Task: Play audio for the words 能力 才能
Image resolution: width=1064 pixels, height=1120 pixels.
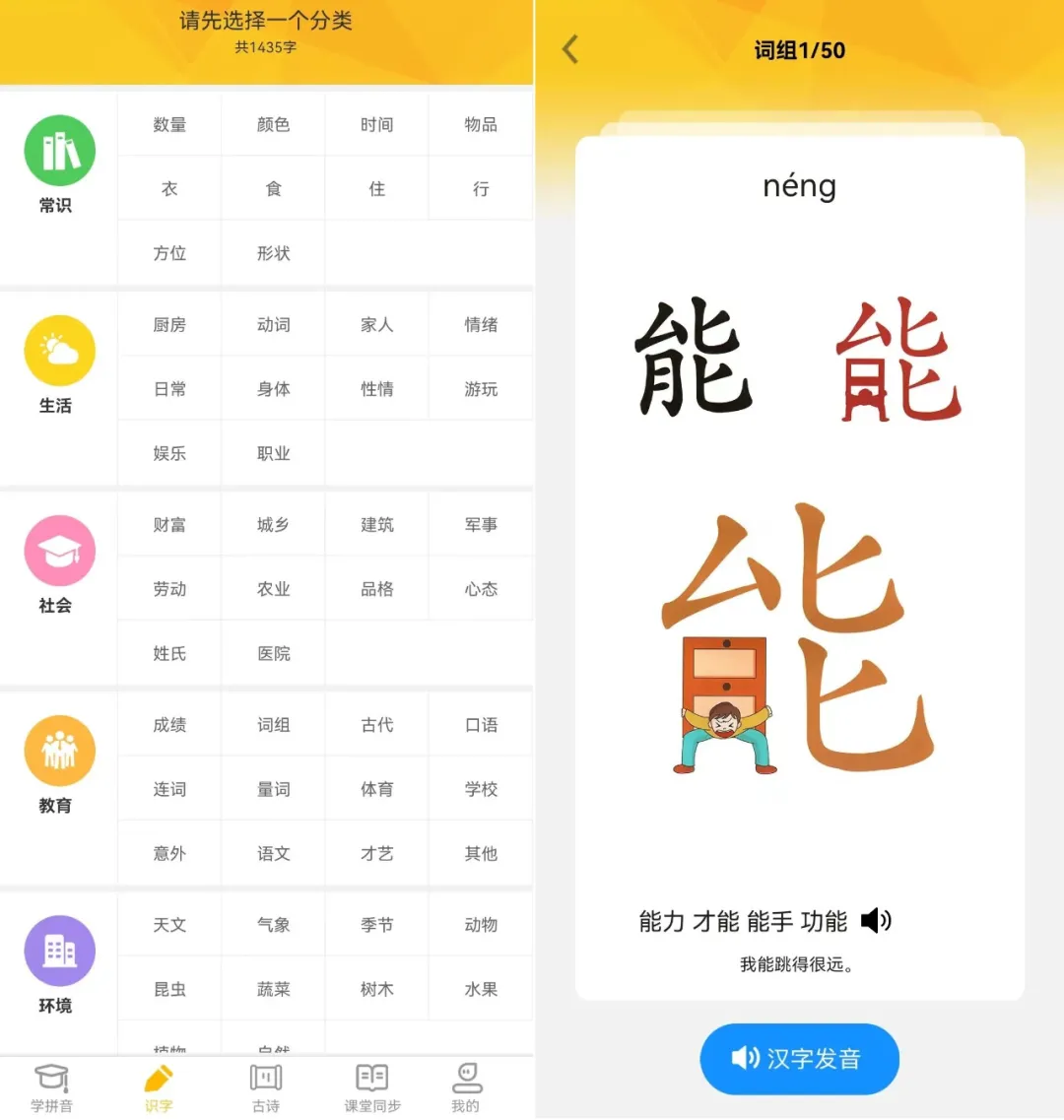Action: [x=876, y=921]
